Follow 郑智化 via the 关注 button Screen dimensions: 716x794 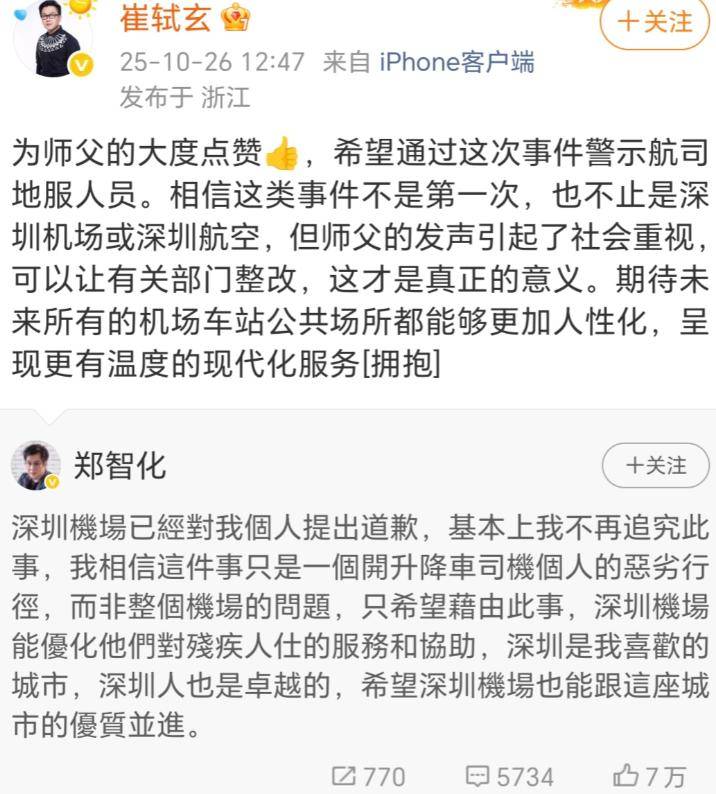655,465
